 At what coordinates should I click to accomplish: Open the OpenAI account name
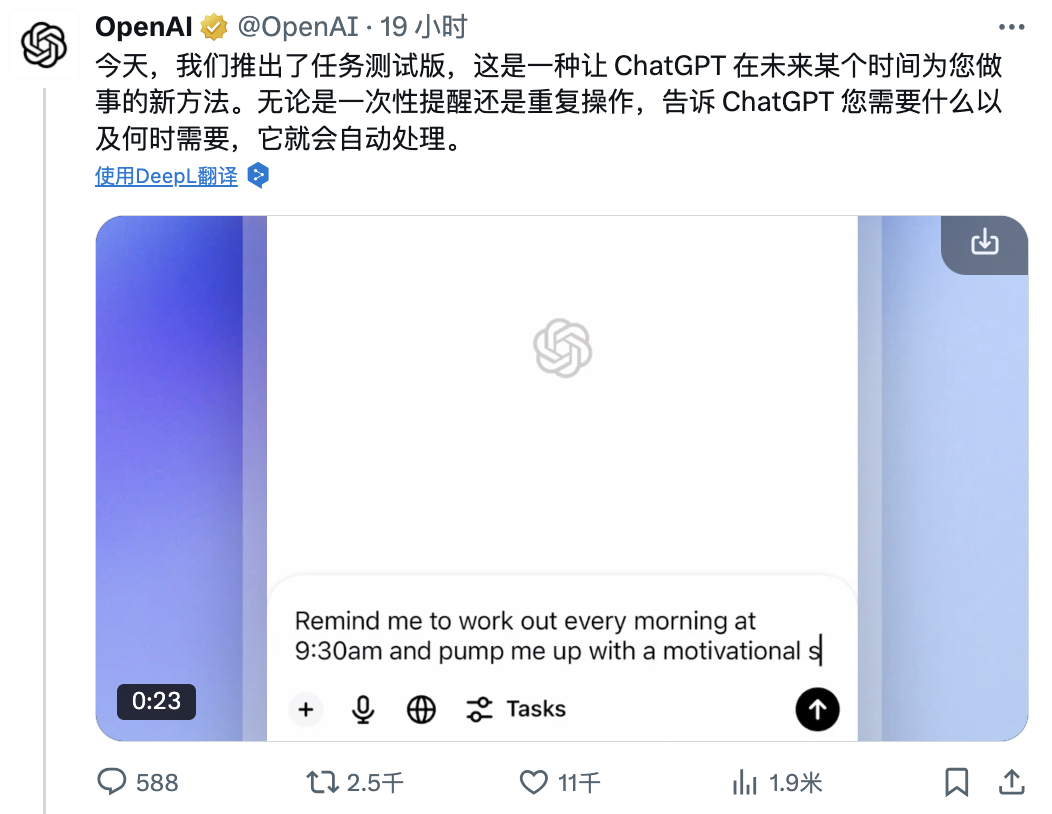(143, 27)
